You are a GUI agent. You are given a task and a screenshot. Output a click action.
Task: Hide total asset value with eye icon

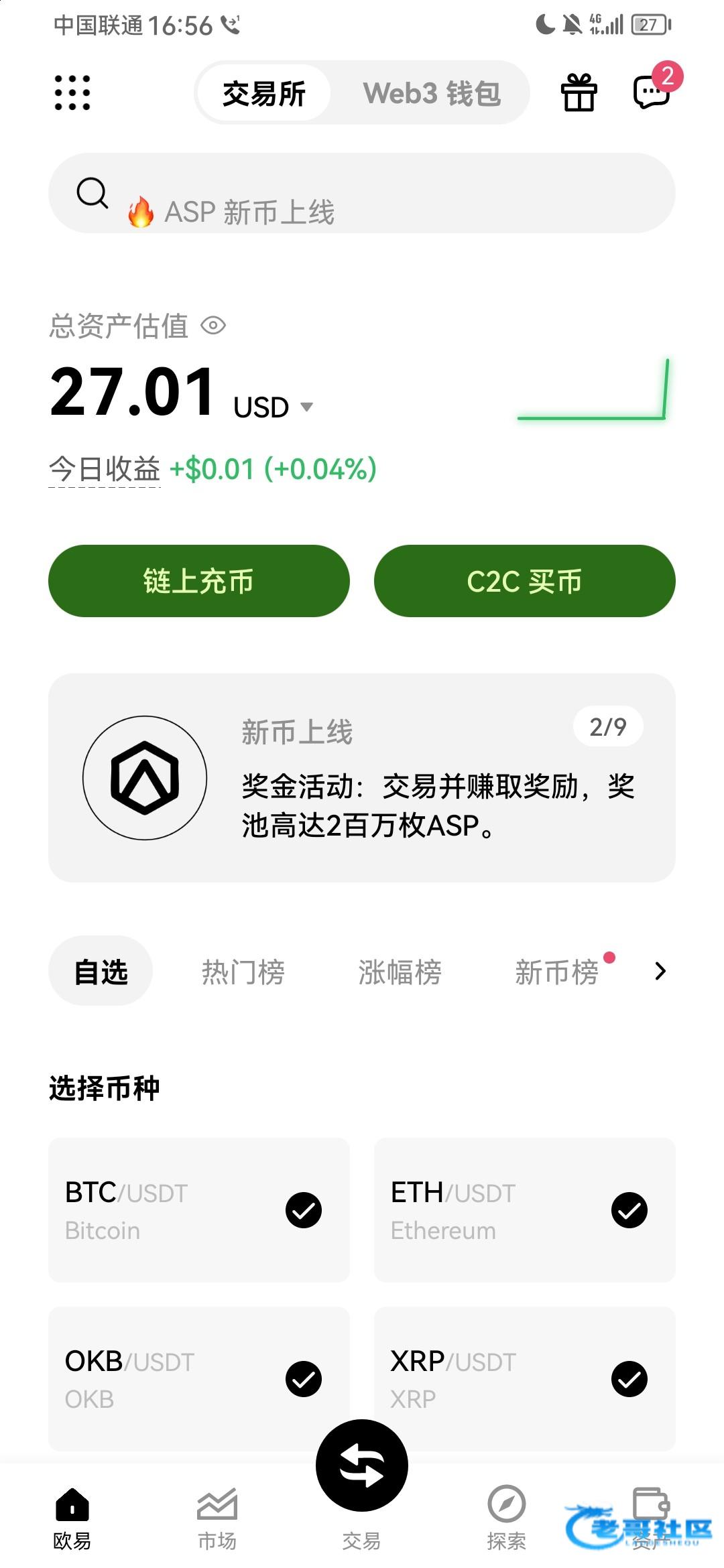(x=214, y=326)
